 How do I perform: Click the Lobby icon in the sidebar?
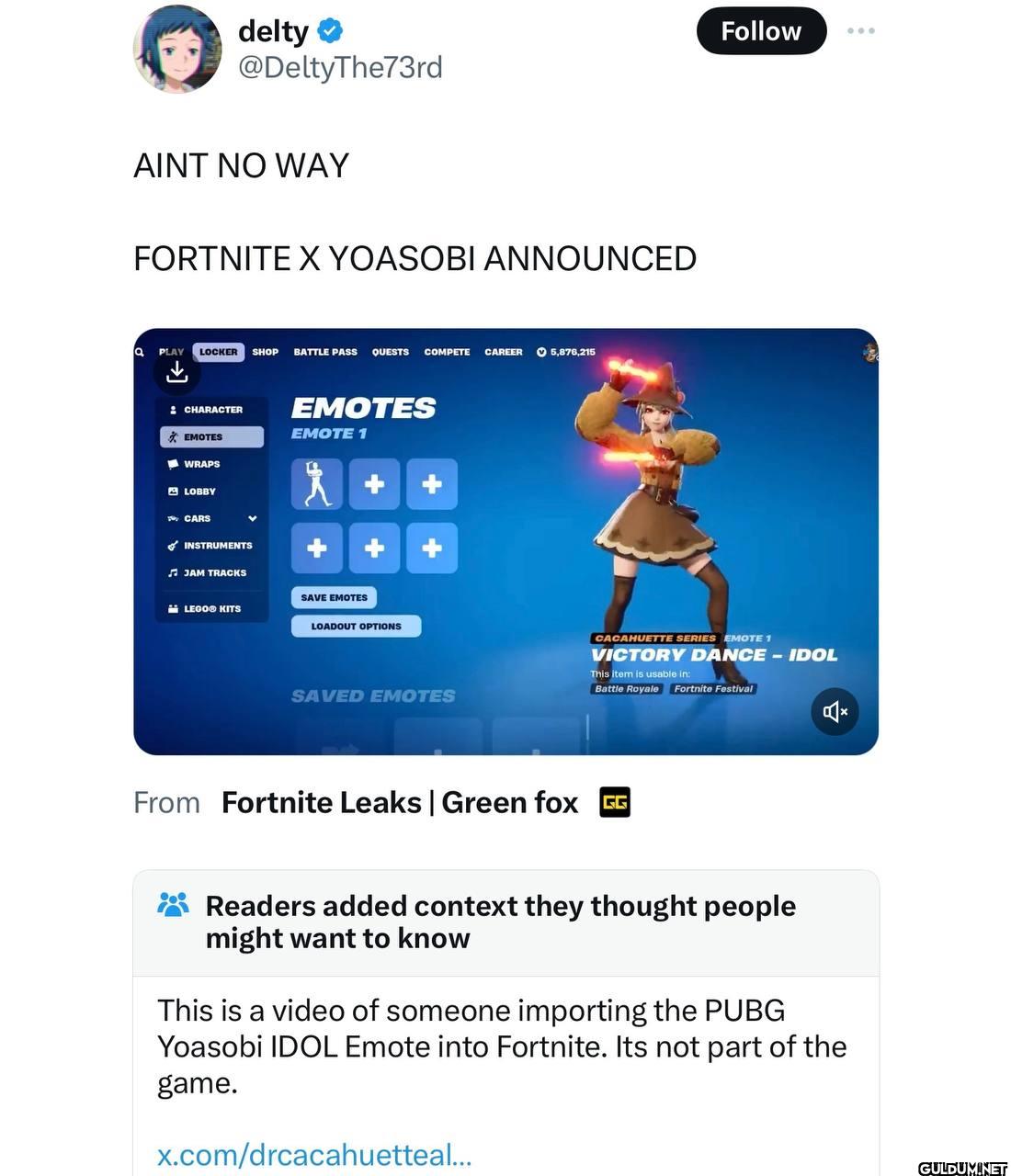173,491
